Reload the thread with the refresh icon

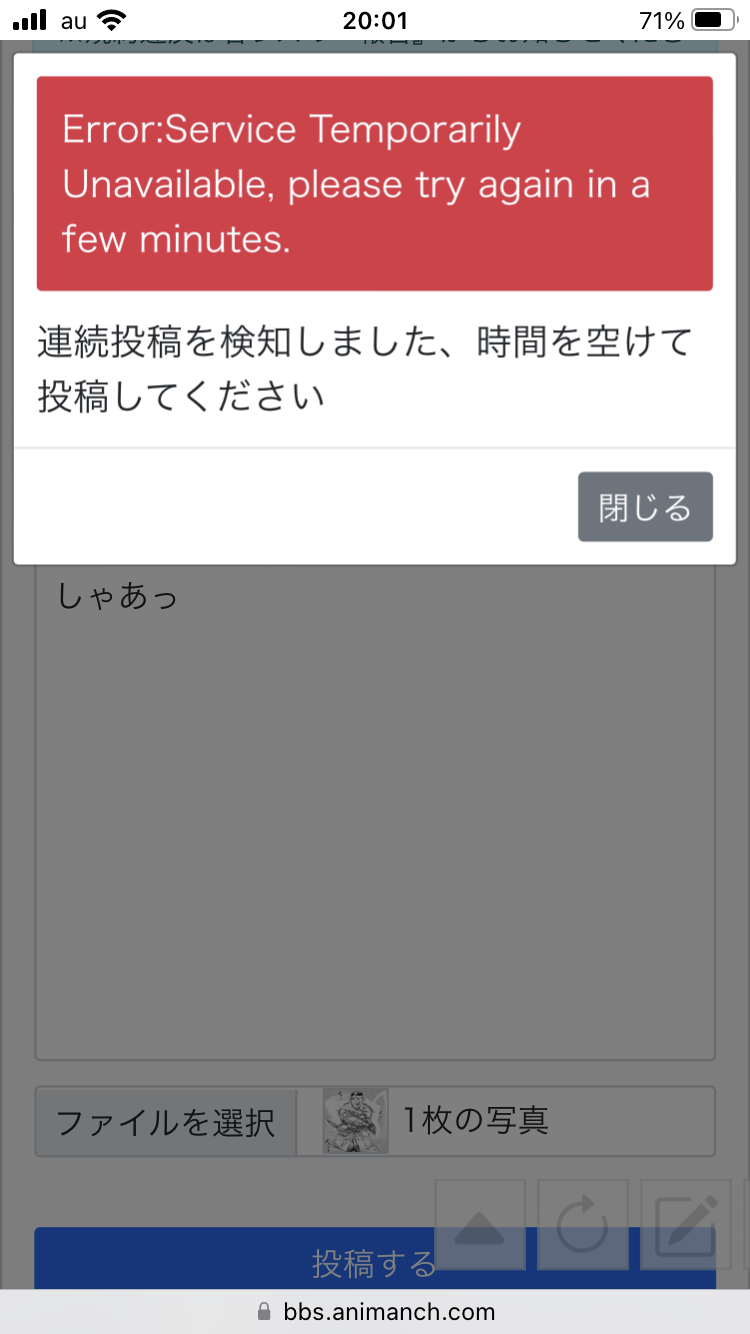pyautogui.click(x=583, y=1226)
